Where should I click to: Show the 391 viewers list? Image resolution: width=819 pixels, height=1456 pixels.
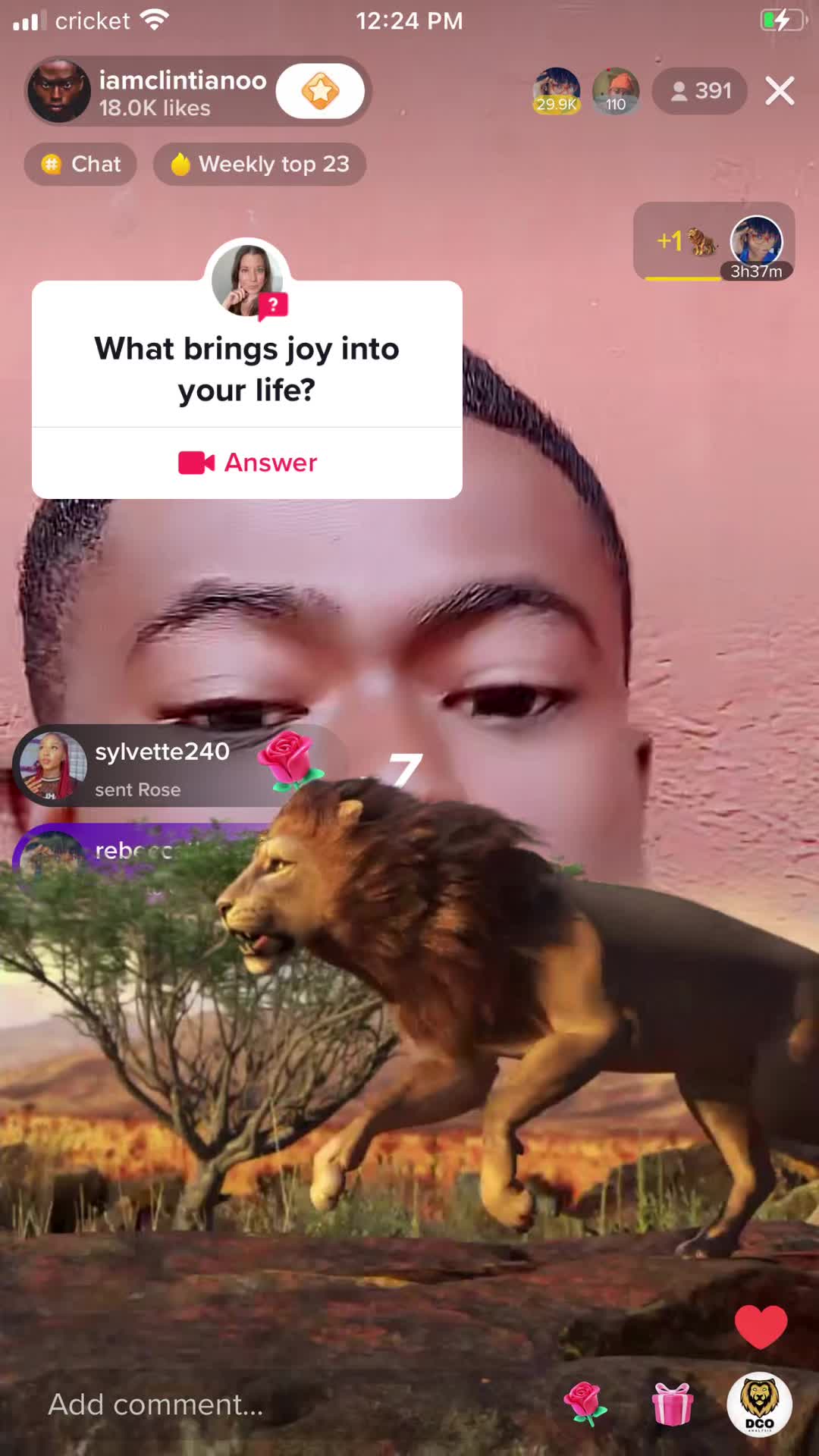click(700, 91)
